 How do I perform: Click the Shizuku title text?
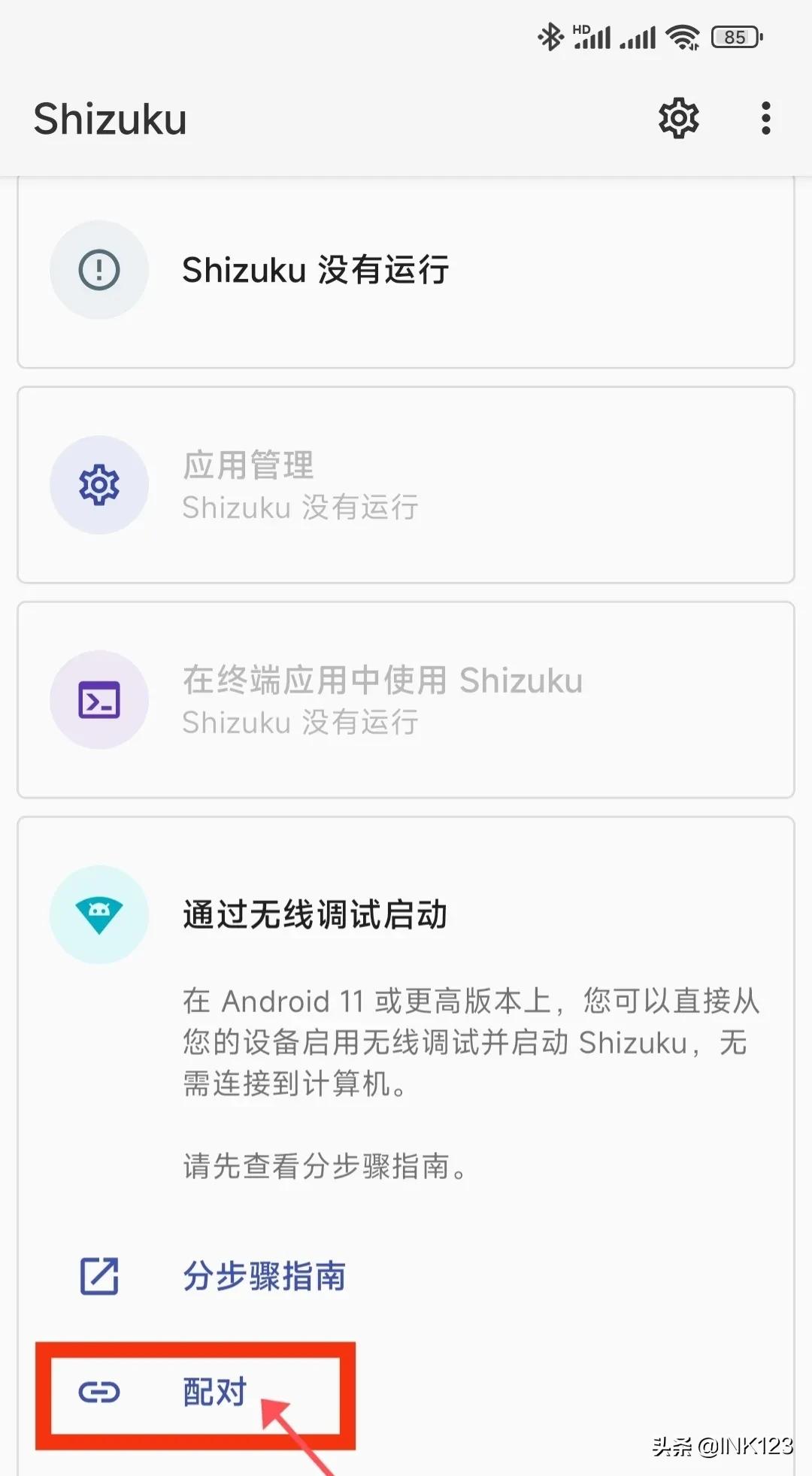tap(109, 119)
